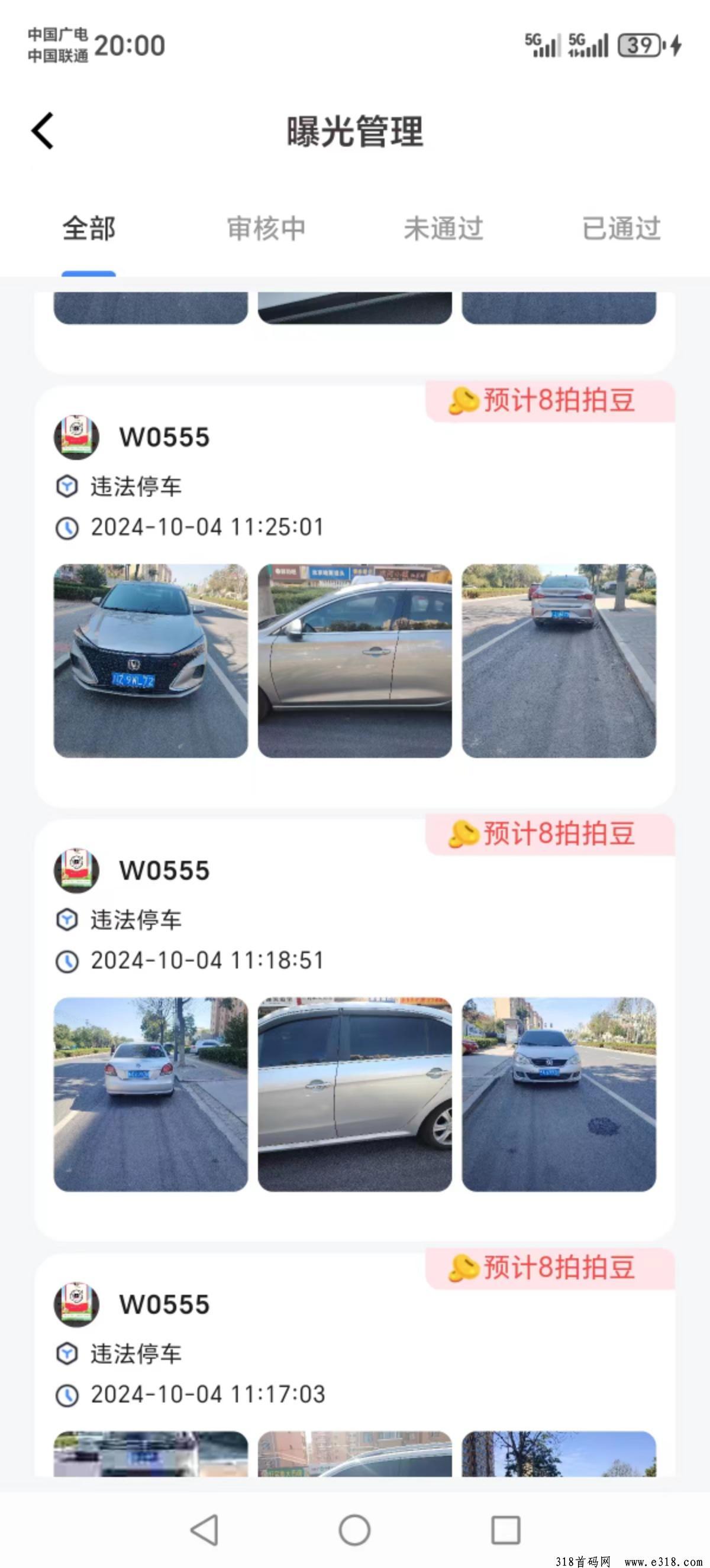Open the first photo of 11:18:51 report
710x1568 pixels.
[150, 1094]
